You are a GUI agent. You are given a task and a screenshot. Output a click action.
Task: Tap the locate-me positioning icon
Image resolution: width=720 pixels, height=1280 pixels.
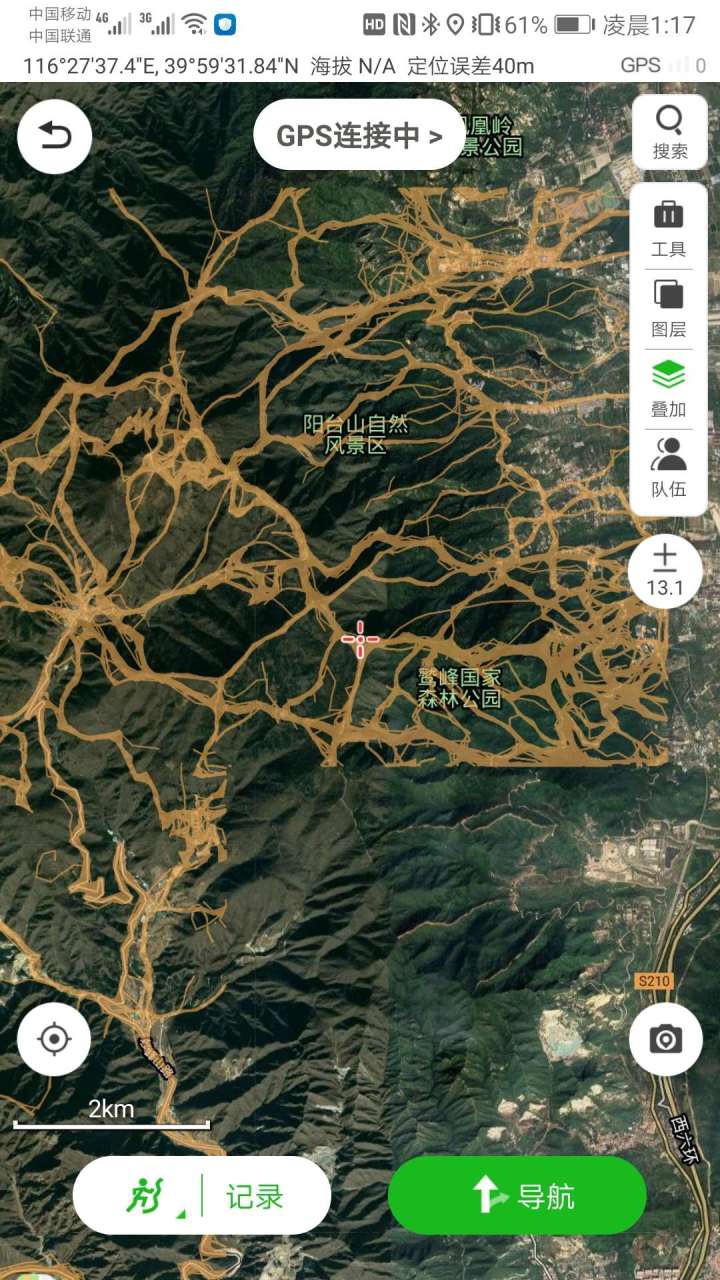(52, 1039)
